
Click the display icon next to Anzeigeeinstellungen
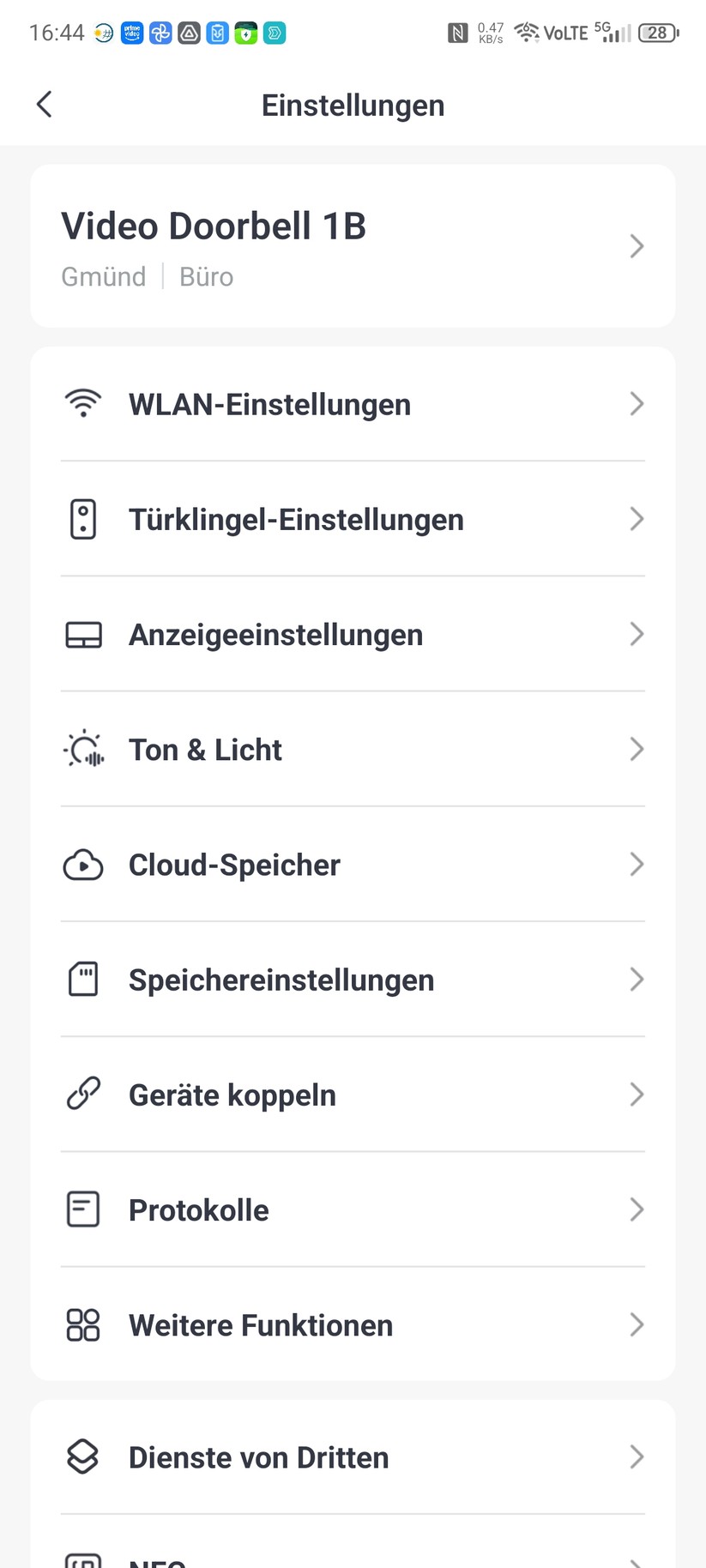coord(82,634)
